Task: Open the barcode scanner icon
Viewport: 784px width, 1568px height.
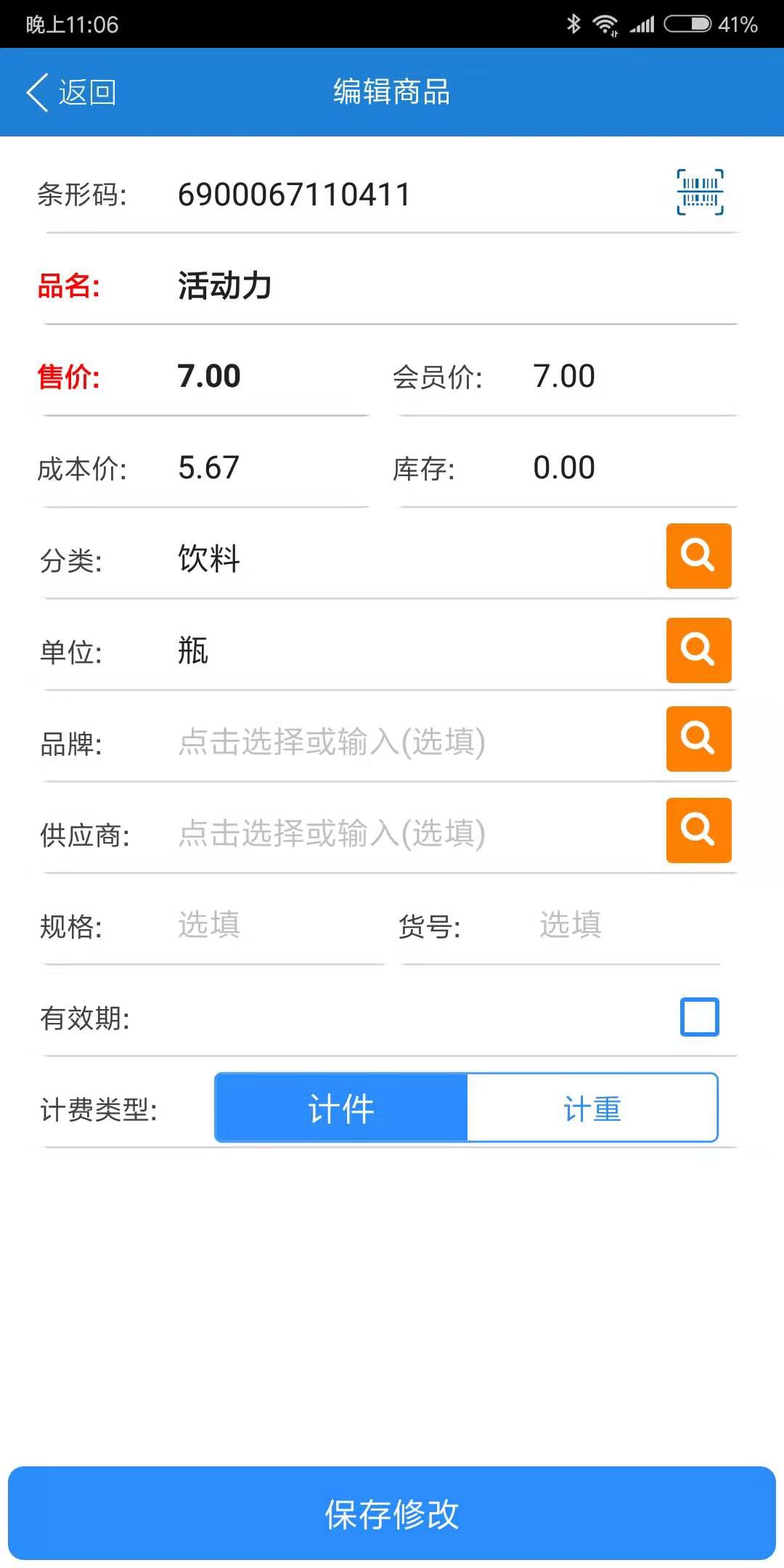Action: [x=700, y=192]
